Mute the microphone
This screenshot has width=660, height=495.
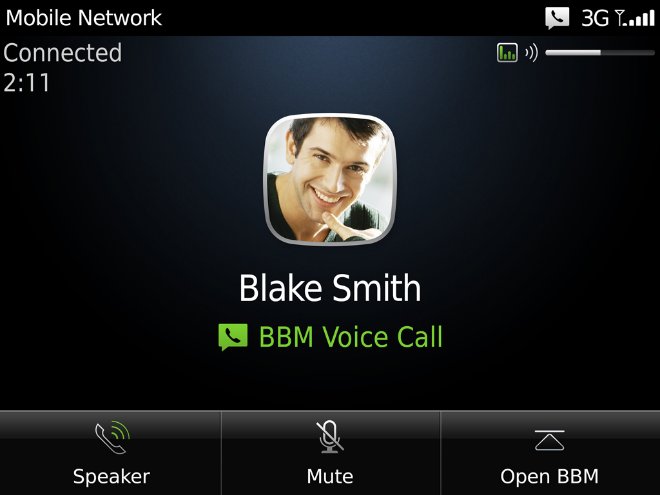(x=330, y=453)
